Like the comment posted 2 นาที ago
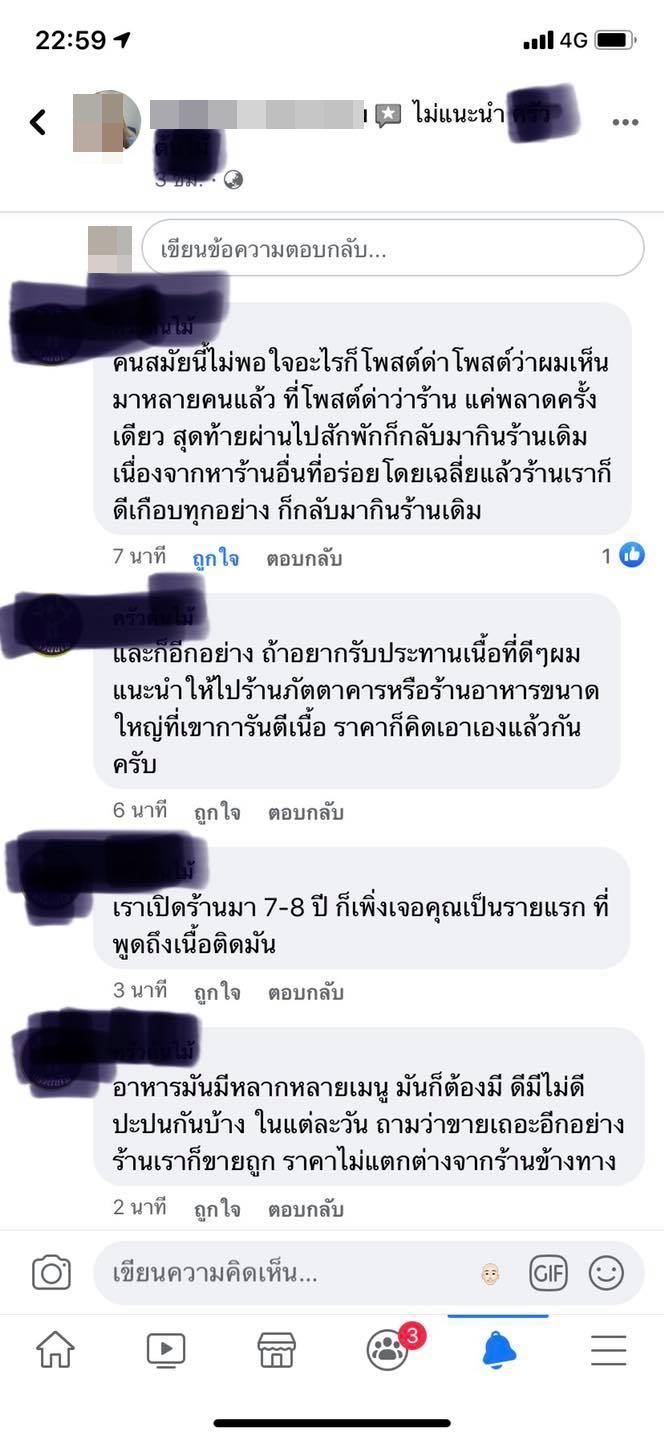Image resolution: width=664 pixels, height=1440 pixels. pyautogui.click(x=217, y=1209)
